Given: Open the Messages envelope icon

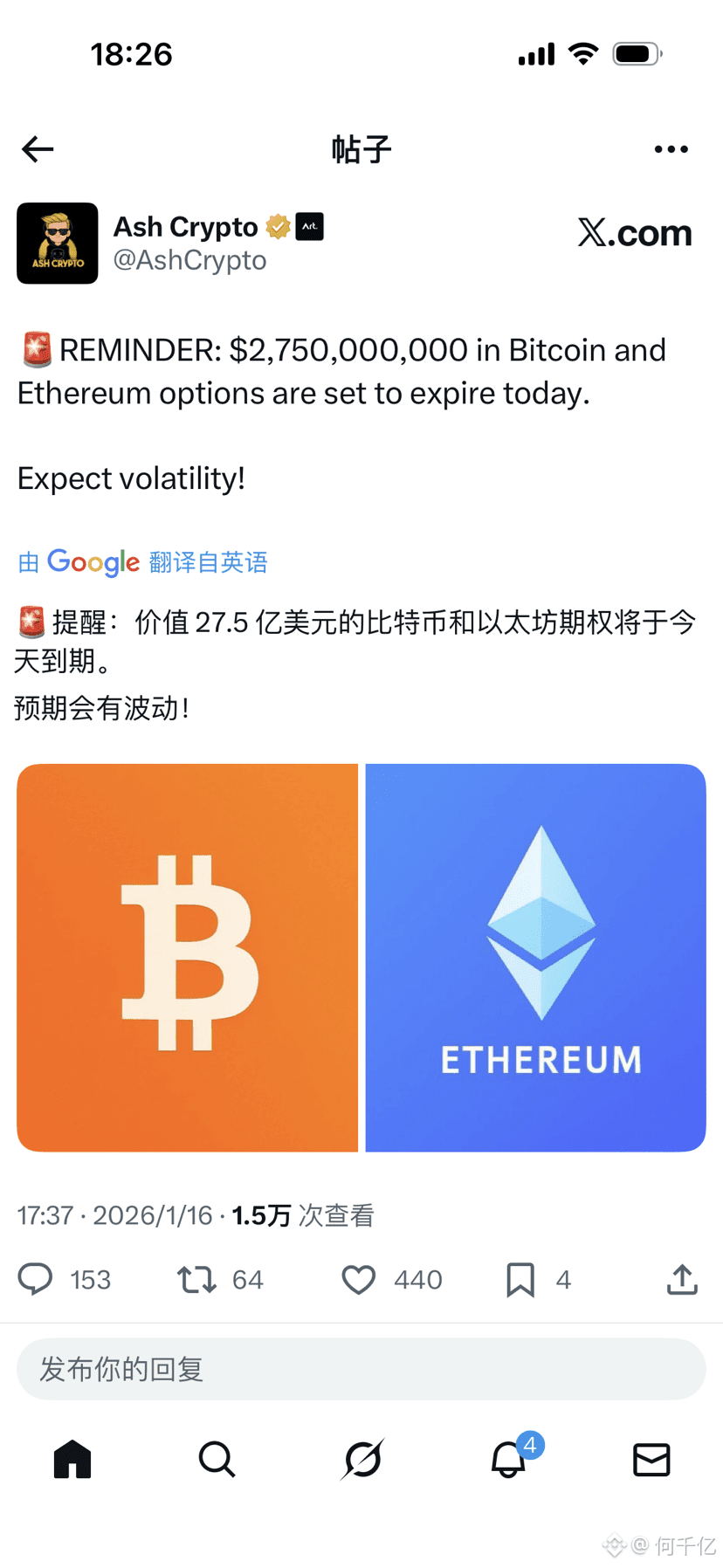Looking at the screenshot, I should [x=651, y=1460].
